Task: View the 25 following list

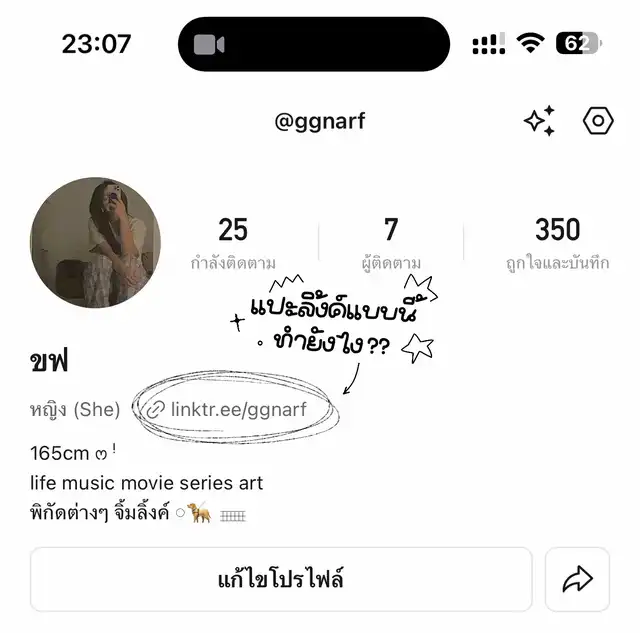Action: pyautogui.click(x=233, y=243)
